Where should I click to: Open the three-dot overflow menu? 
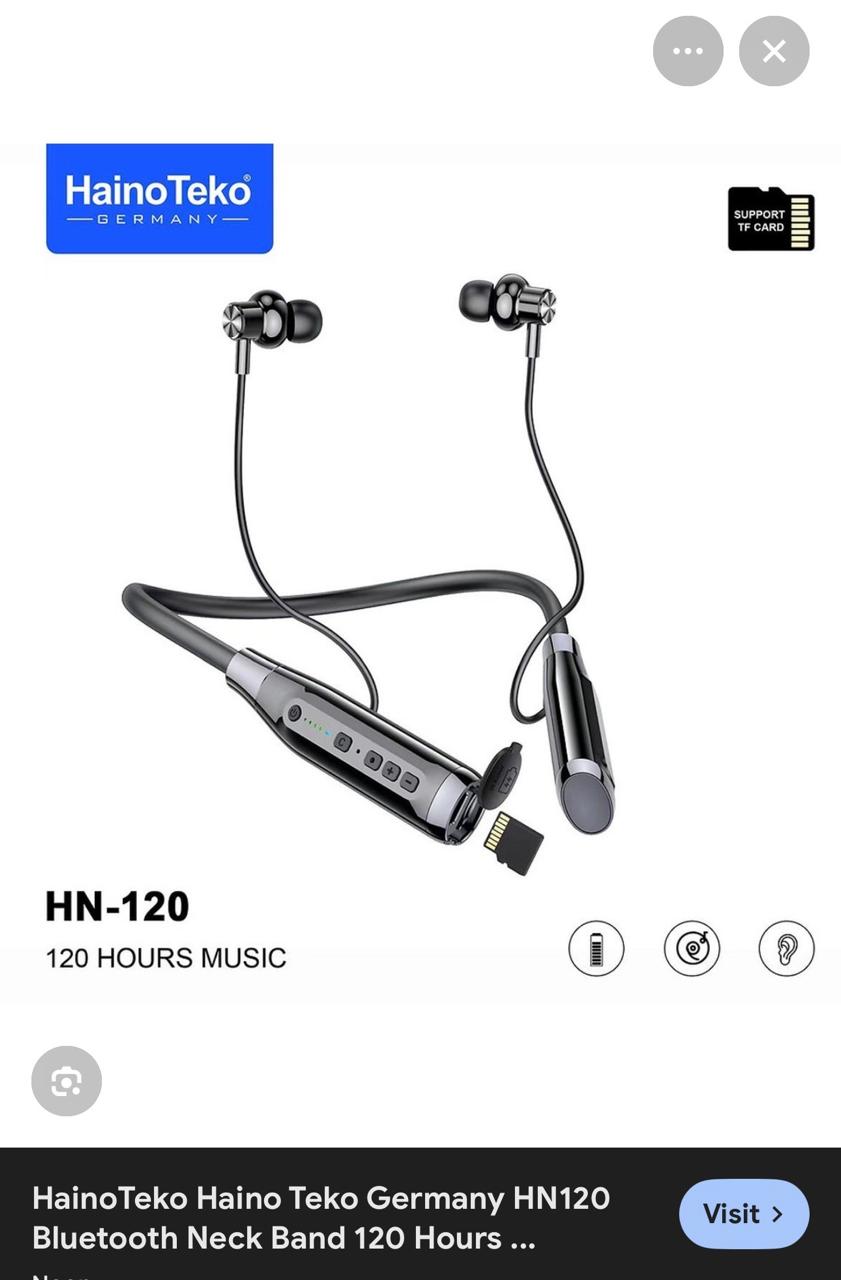coord(688,51)
